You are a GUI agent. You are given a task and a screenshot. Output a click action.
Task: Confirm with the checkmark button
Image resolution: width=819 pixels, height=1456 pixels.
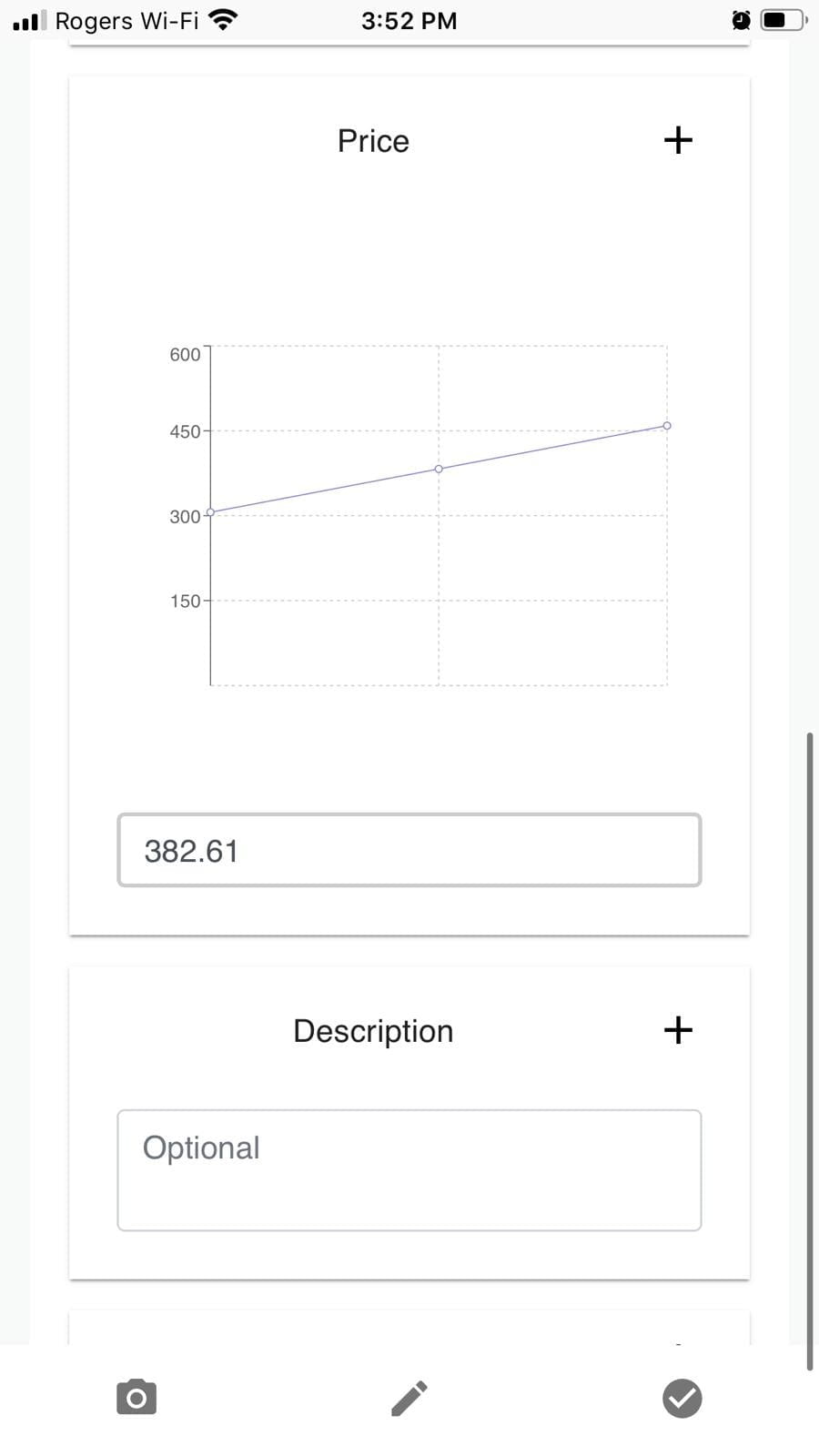pyautogui.click(x=682, y=1398)
